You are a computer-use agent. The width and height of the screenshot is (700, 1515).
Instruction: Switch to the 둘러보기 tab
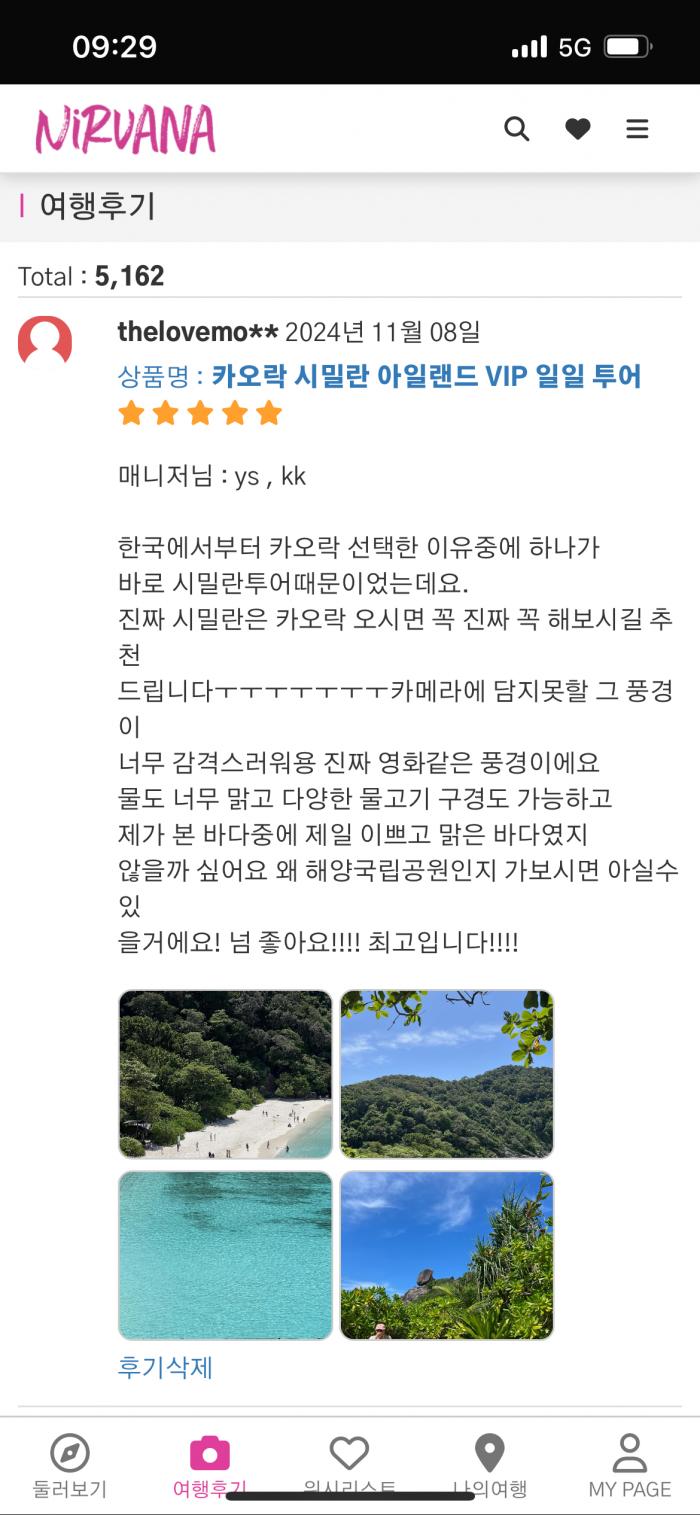click(70, 1465)
